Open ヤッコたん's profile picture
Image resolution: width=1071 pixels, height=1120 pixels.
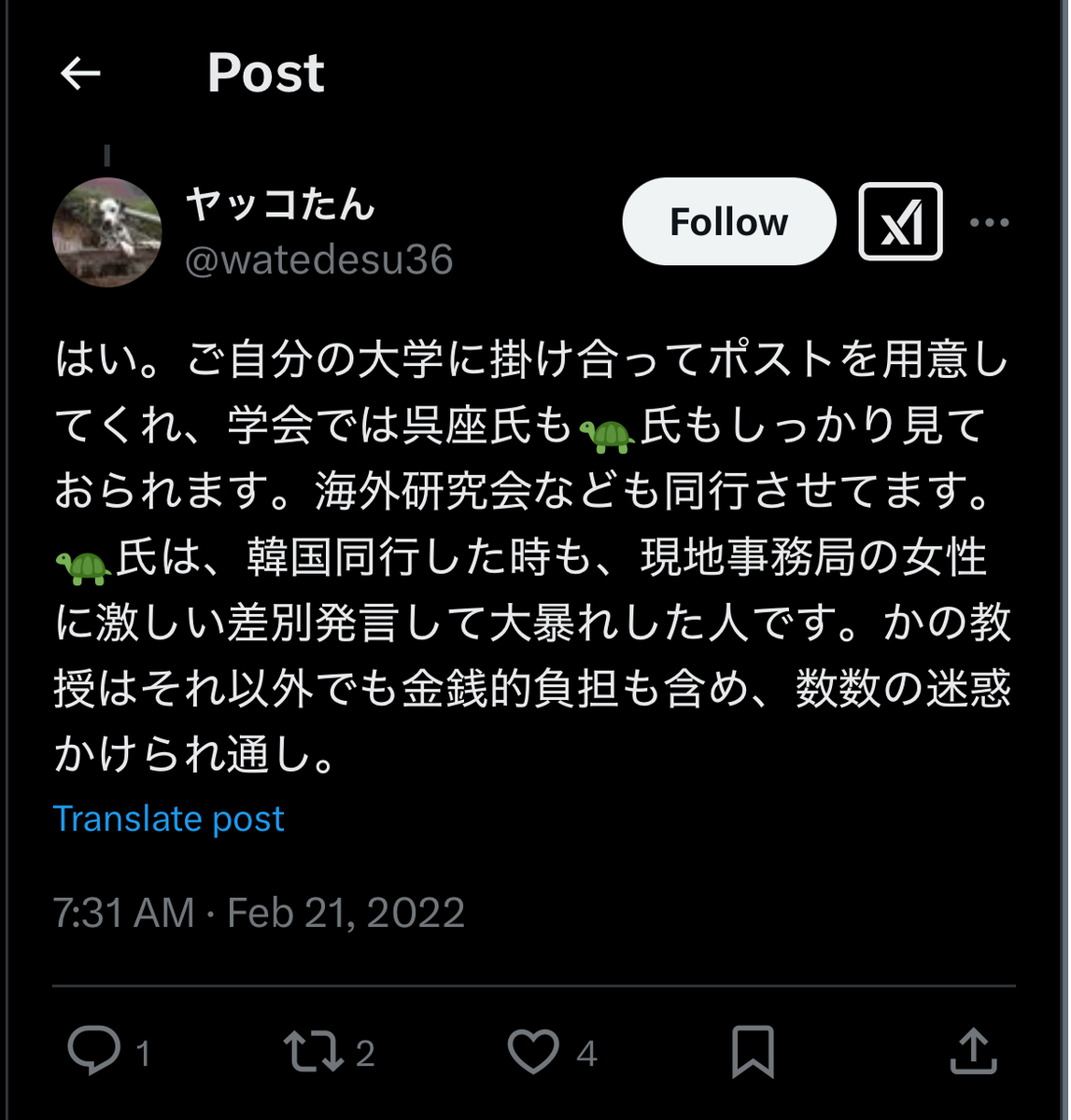tap(107, 232)
